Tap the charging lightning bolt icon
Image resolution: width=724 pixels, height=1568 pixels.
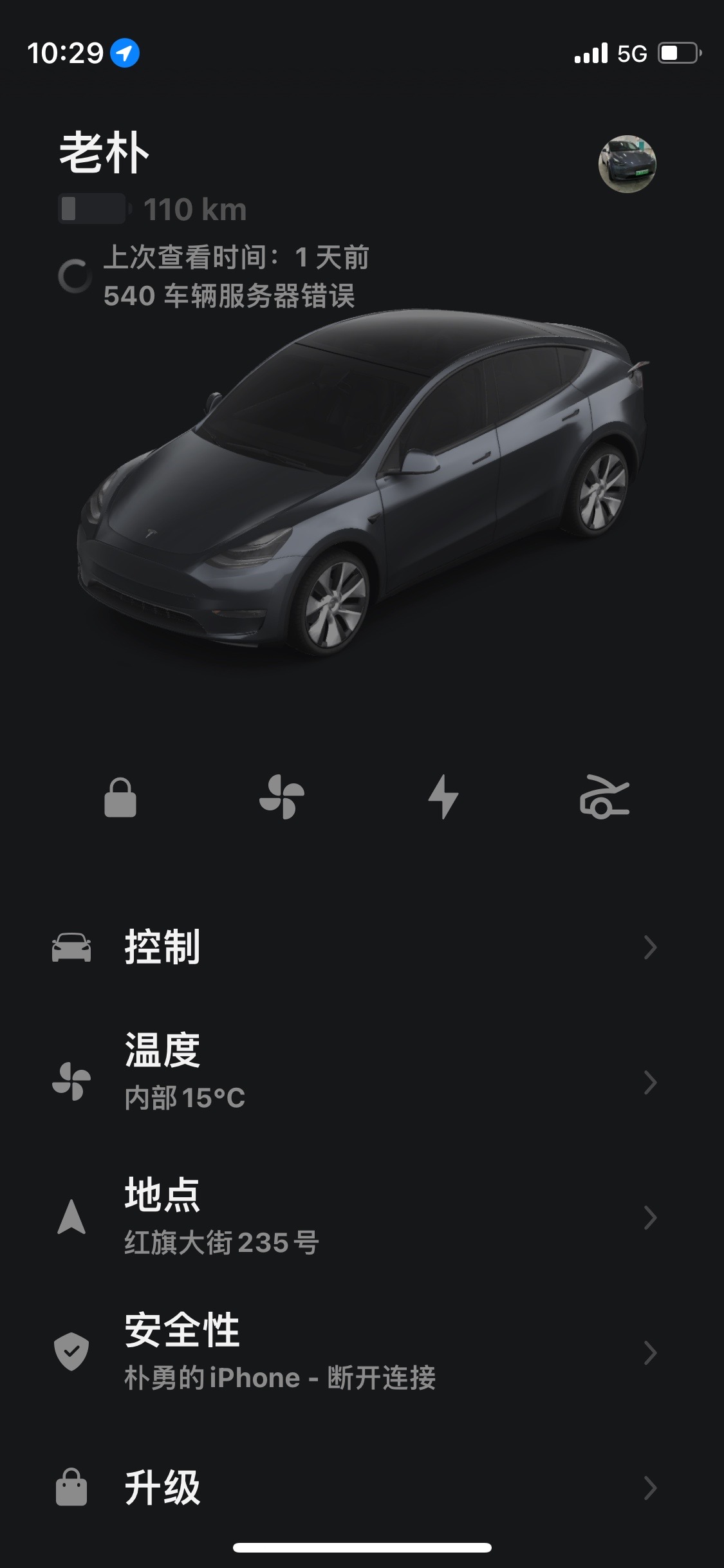(443, 798)
